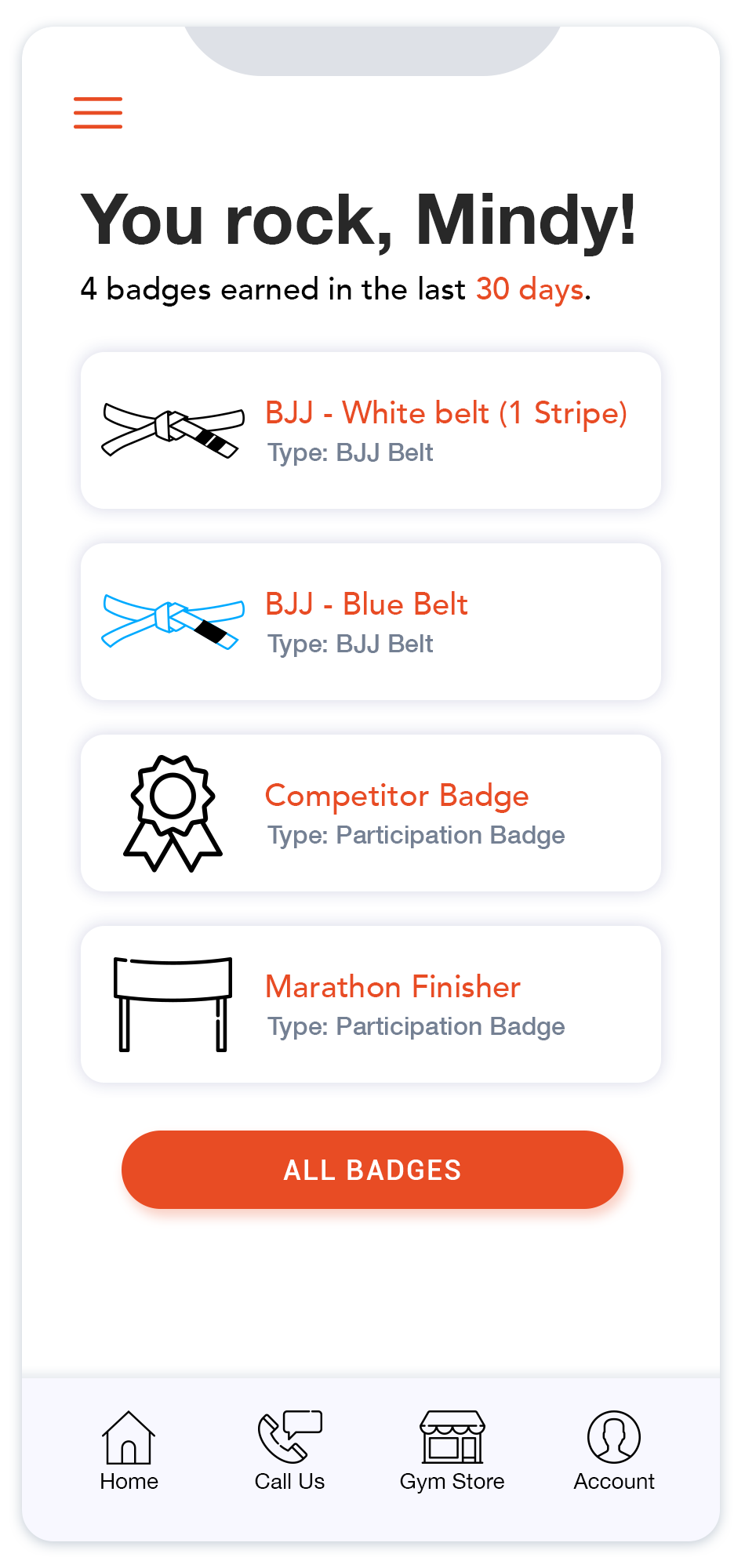Open the Marathon Finisher badge
Image resolution: width=745 pixels, height=1568 pixels.
pos(371,1004)
